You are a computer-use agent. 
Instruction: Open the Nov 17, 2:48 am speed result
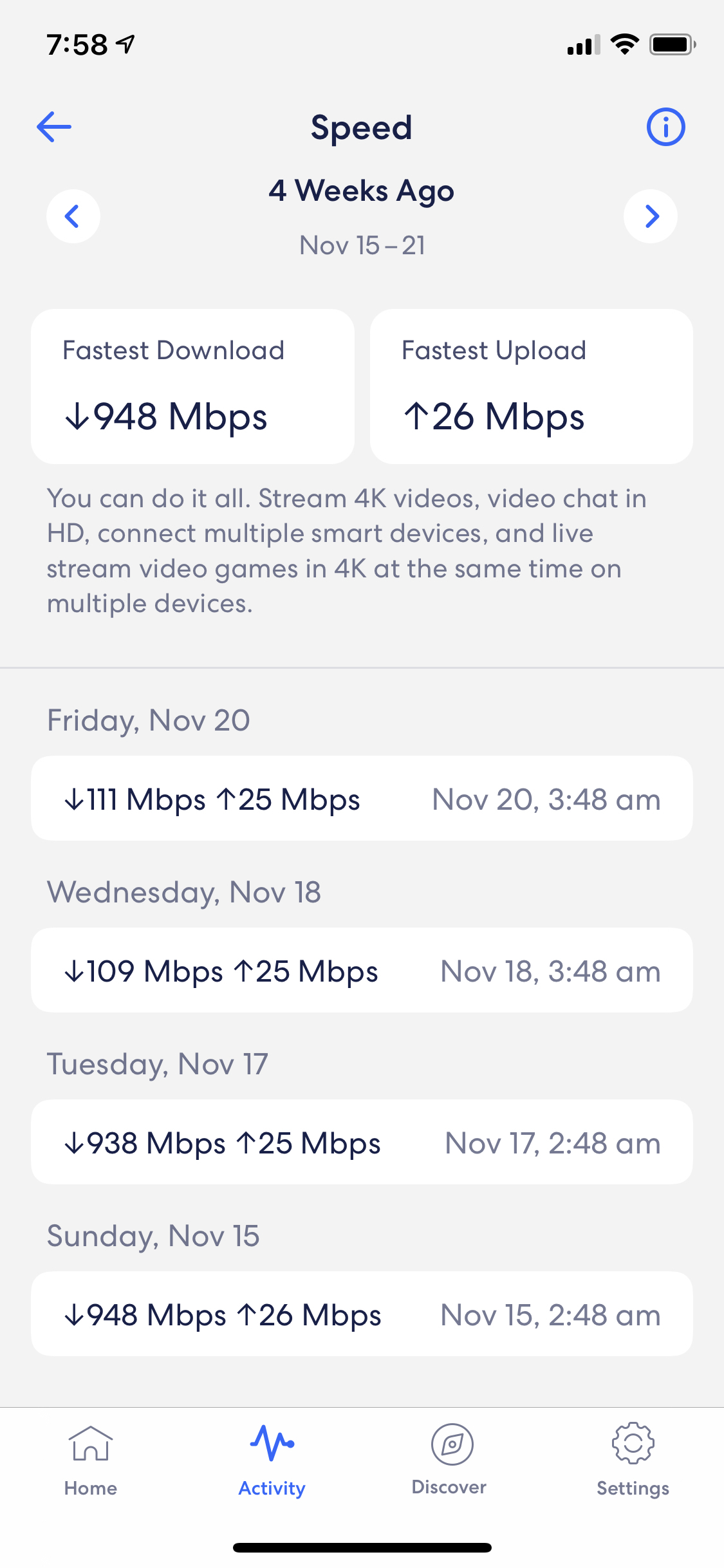click(x=362, y=1142)
